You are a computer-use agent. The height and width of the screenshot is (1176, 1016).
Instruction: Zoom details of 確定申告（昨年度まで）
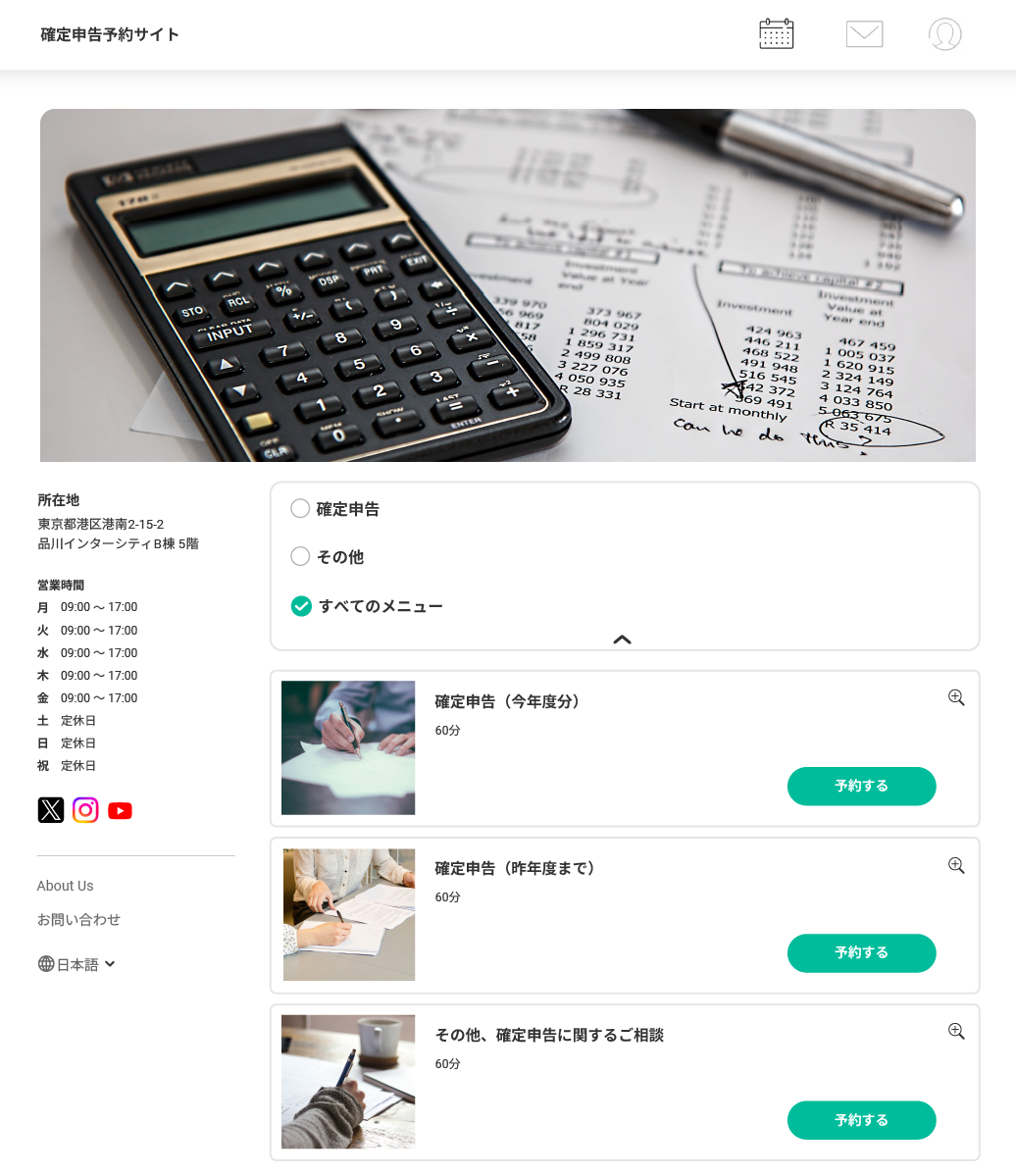point(956,865)
